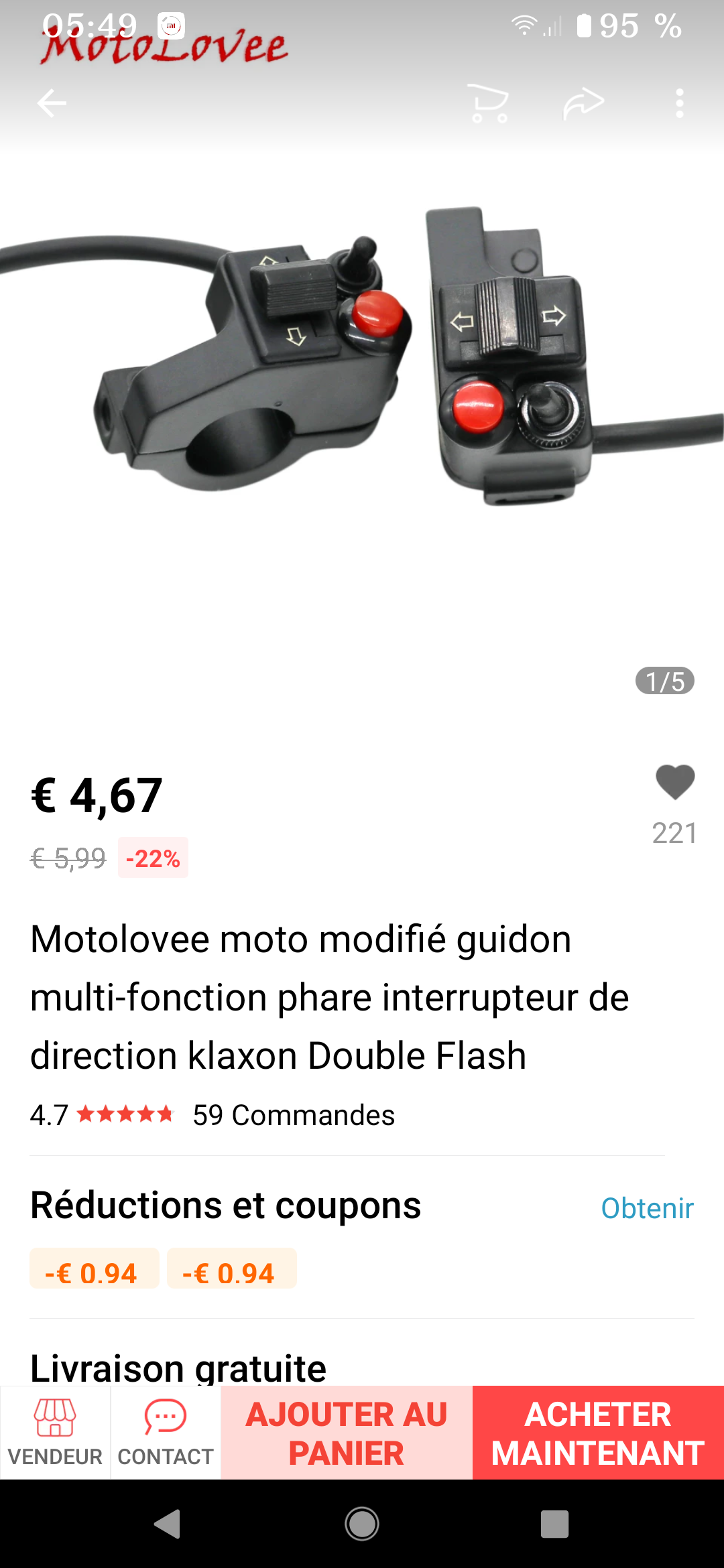Share this product
724x1568 pixels.
tap(584, 103)
